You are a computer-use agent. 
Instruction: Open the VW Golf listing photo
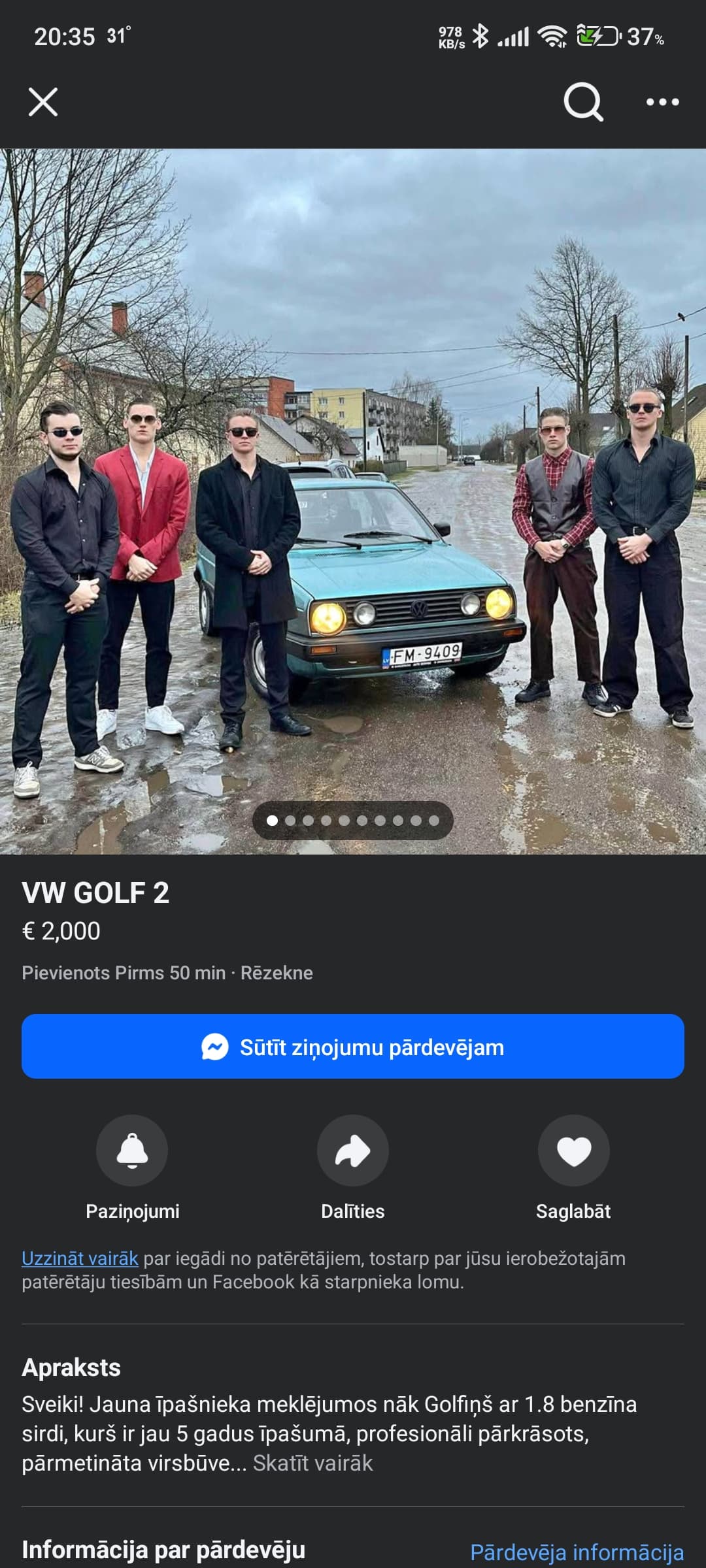click(353, 501)
